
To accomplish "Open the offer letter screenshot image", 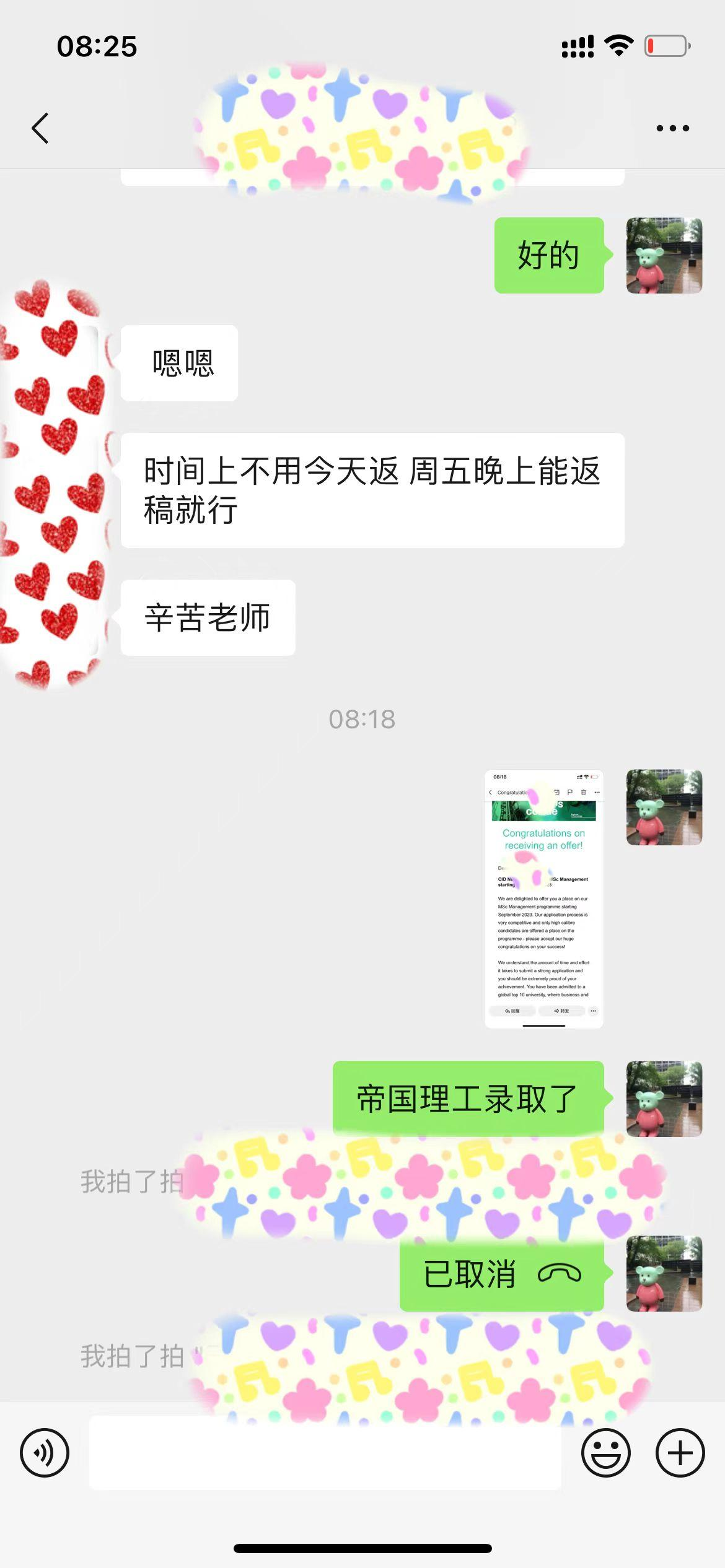I will point(543,898).
